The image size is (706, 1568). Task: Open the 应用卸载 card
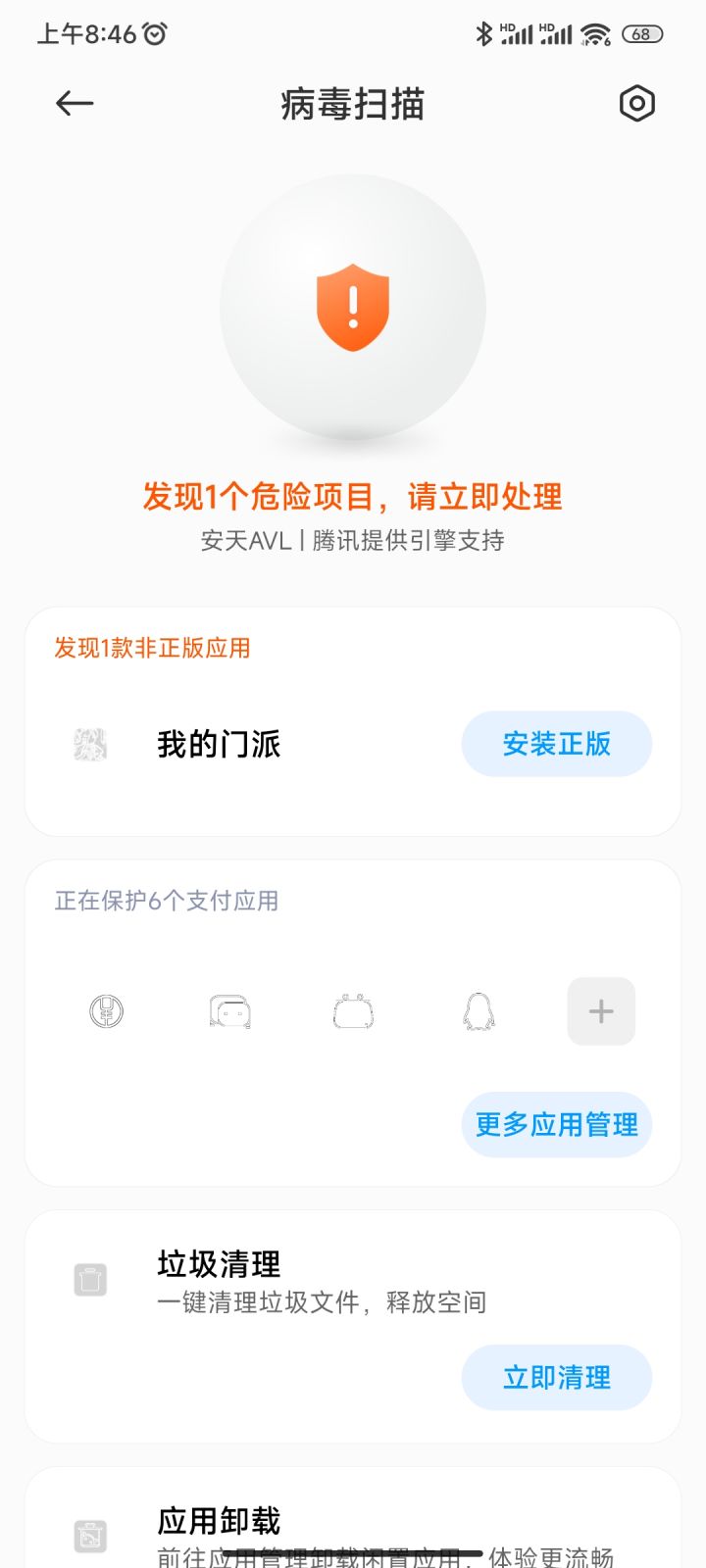[353, 1517]
